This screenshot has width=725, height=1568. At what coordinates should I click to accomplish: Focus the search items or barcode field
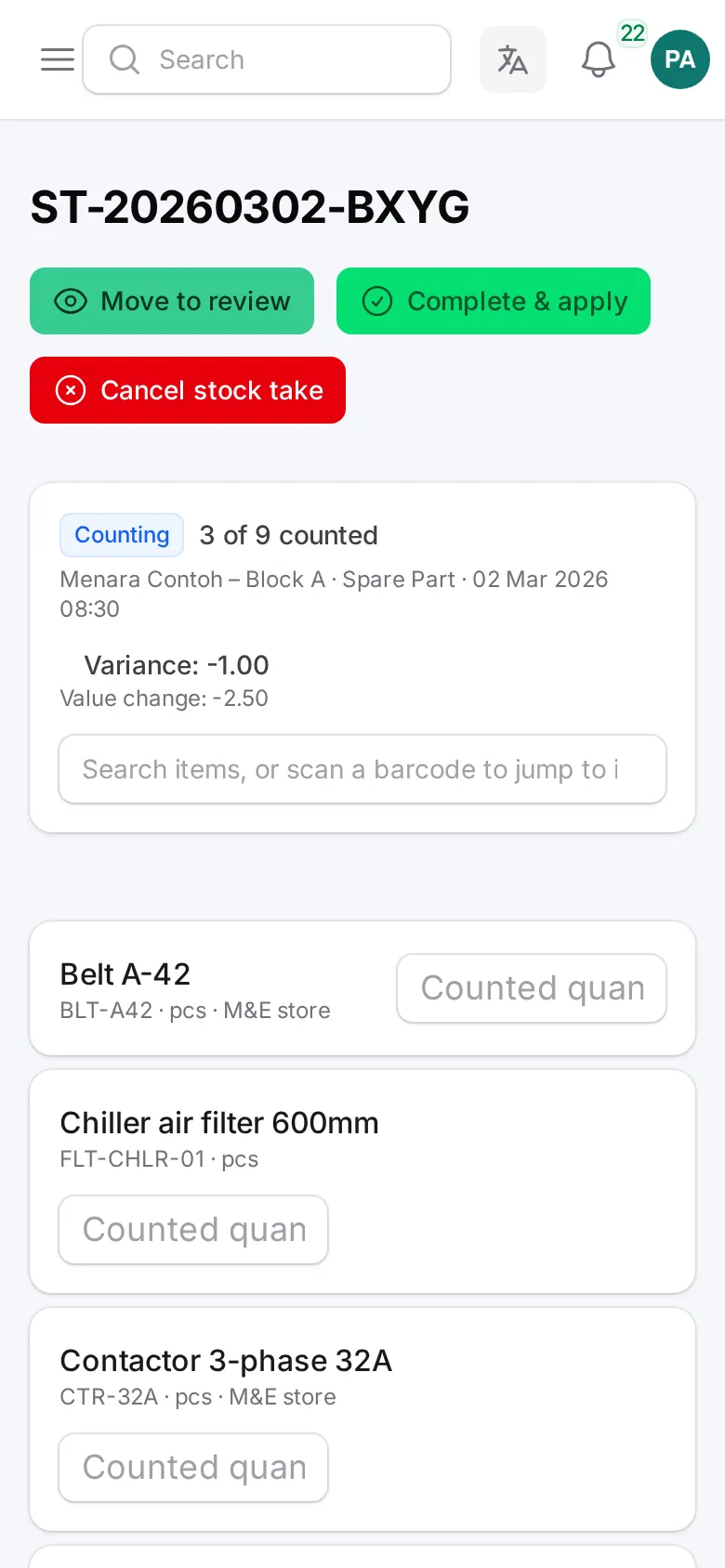coord(362,769)
